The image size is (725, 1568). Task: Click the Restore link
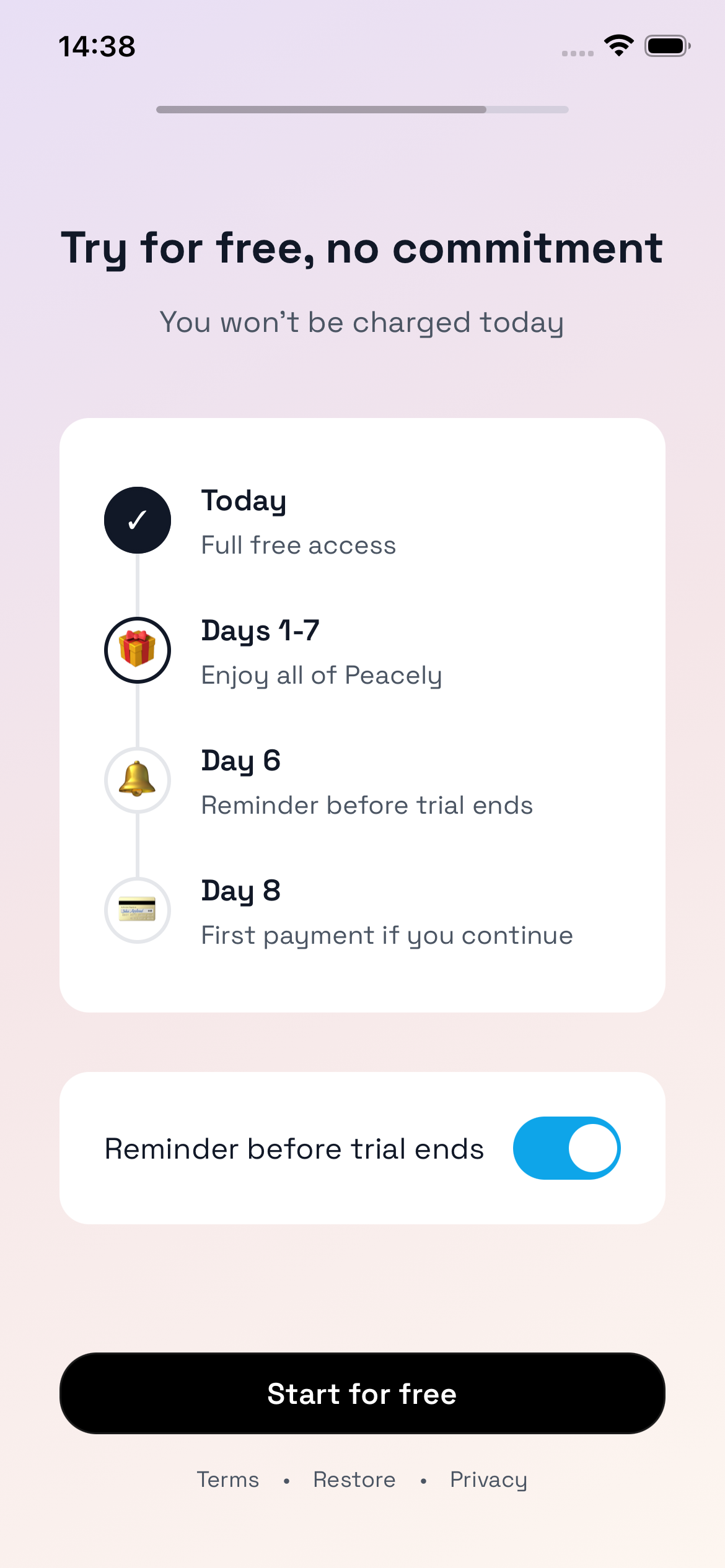tap(354, 1479)
